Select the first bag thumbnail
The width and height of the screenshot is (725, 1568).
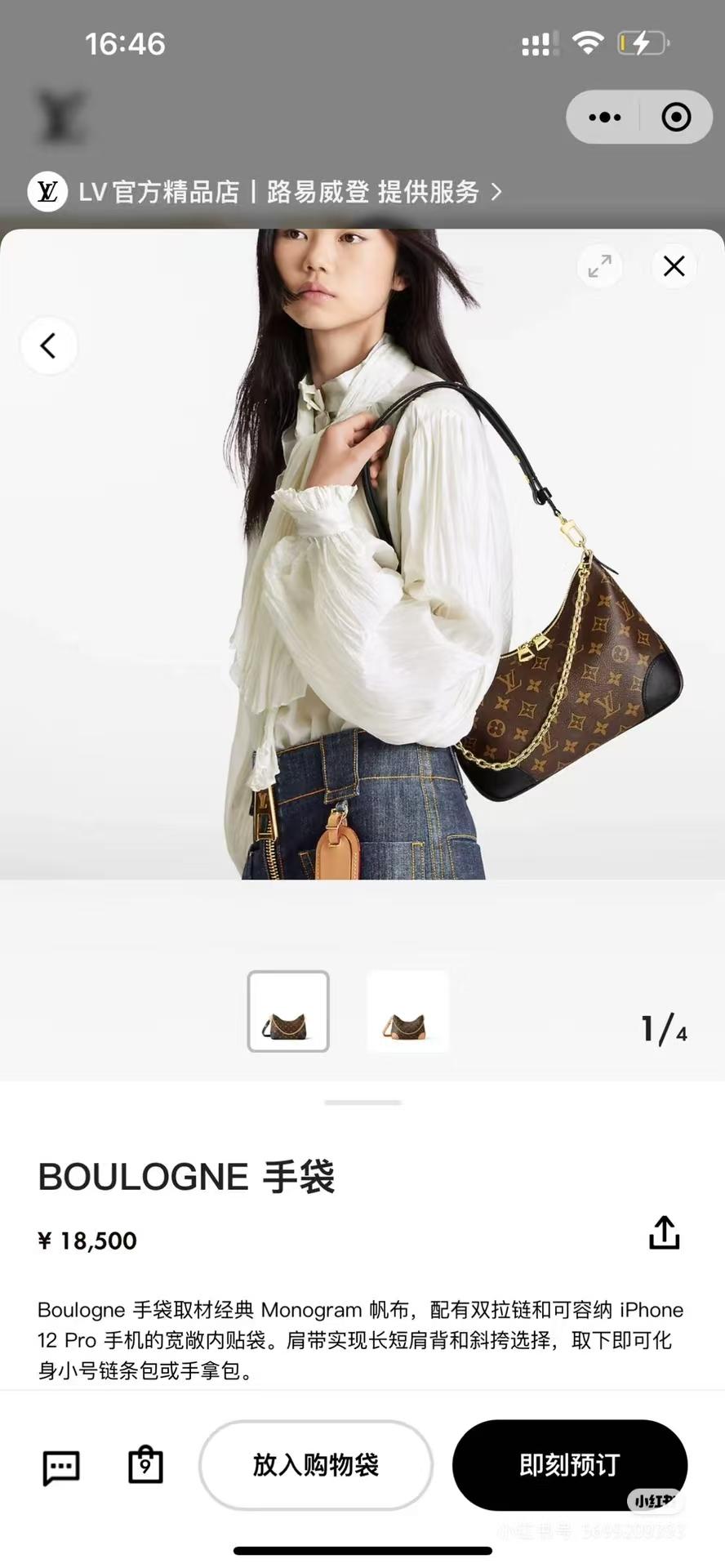pos(288,1011)
